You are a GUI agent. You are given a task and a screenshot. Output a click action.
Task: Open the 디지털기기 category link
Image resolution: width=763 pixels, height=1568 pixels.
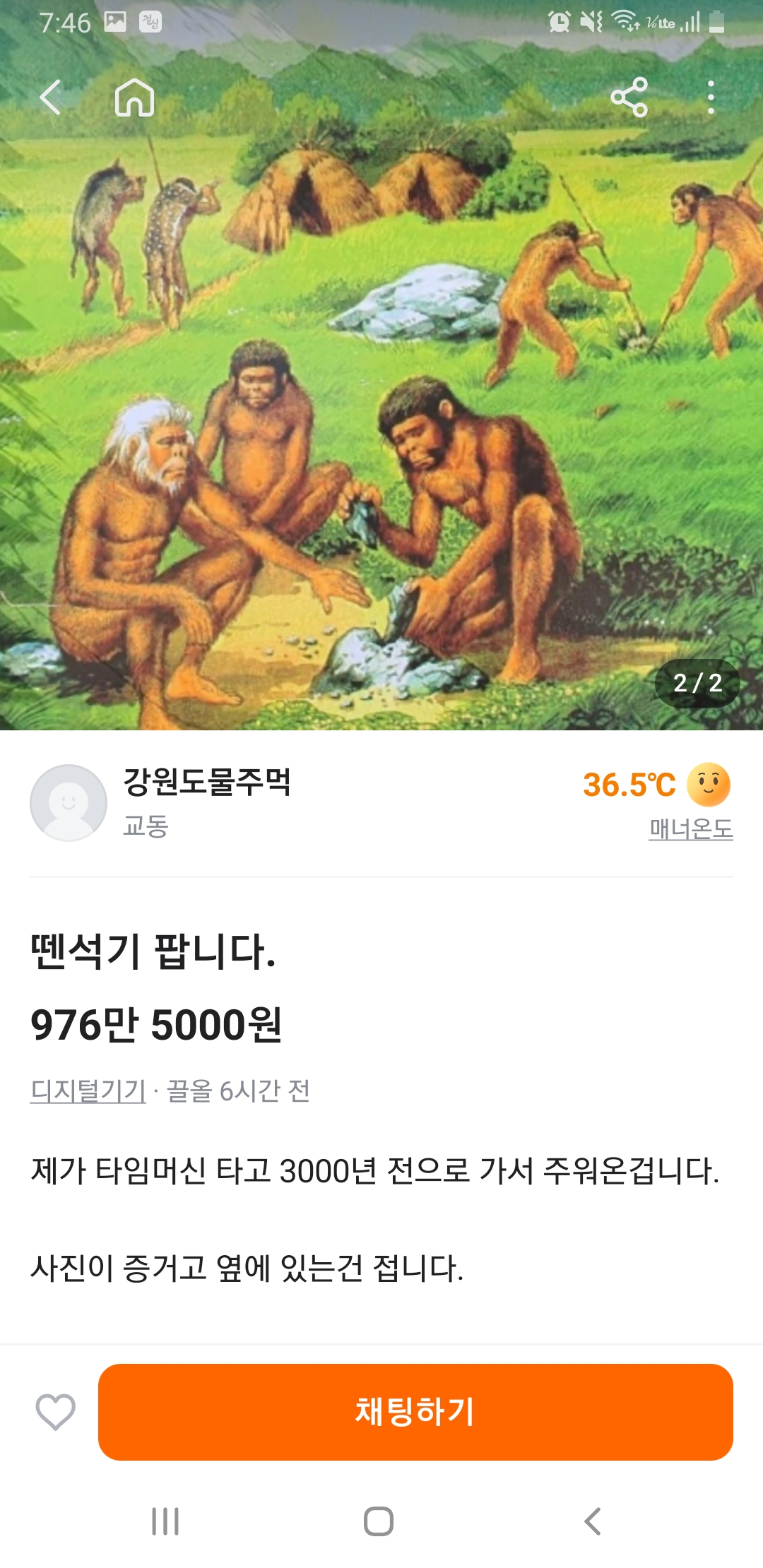tap(88, 1091)
